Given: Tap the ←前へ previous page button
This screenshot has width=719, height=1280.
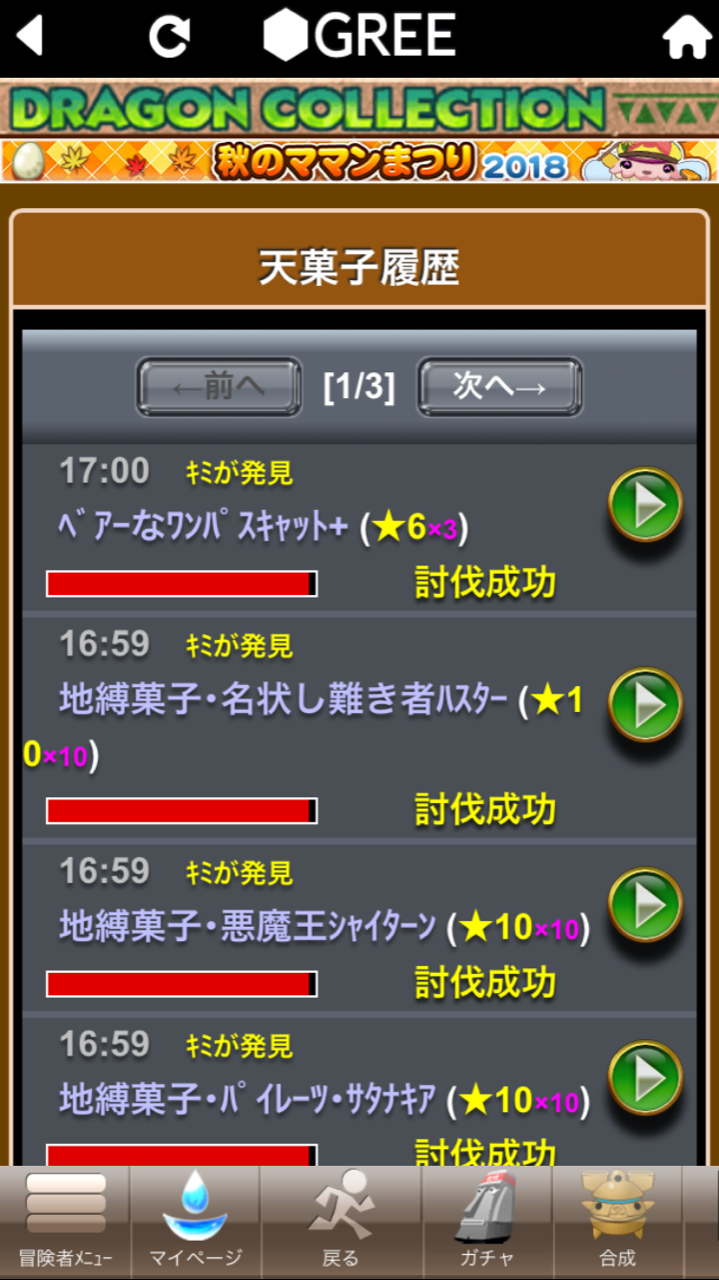Looking at the screenshot, I should [x=219, y=387].
